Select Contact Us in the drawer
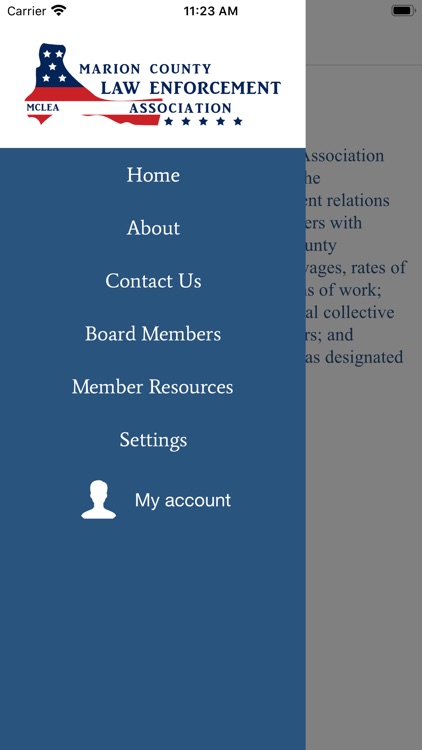The image size is (422, 750). (153, 281)
